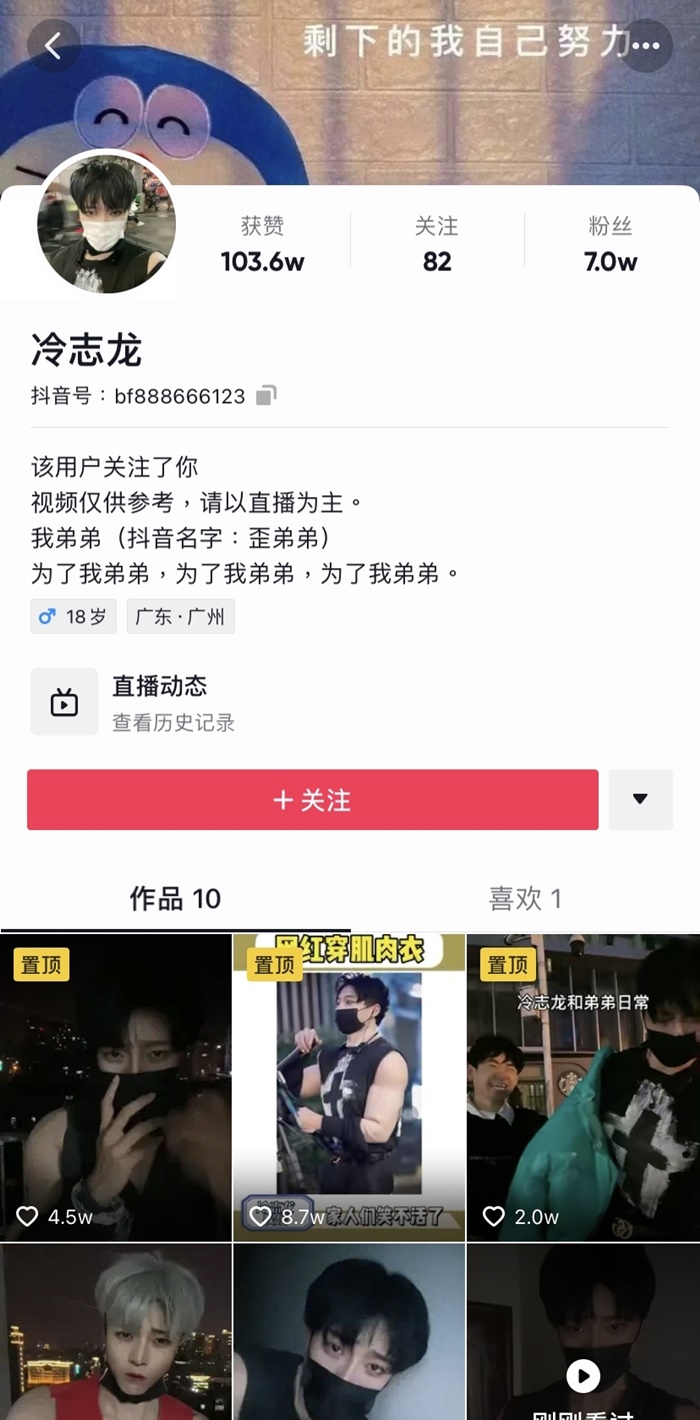
Task: Go back using the top-left arrow
Action: [53, 45]
